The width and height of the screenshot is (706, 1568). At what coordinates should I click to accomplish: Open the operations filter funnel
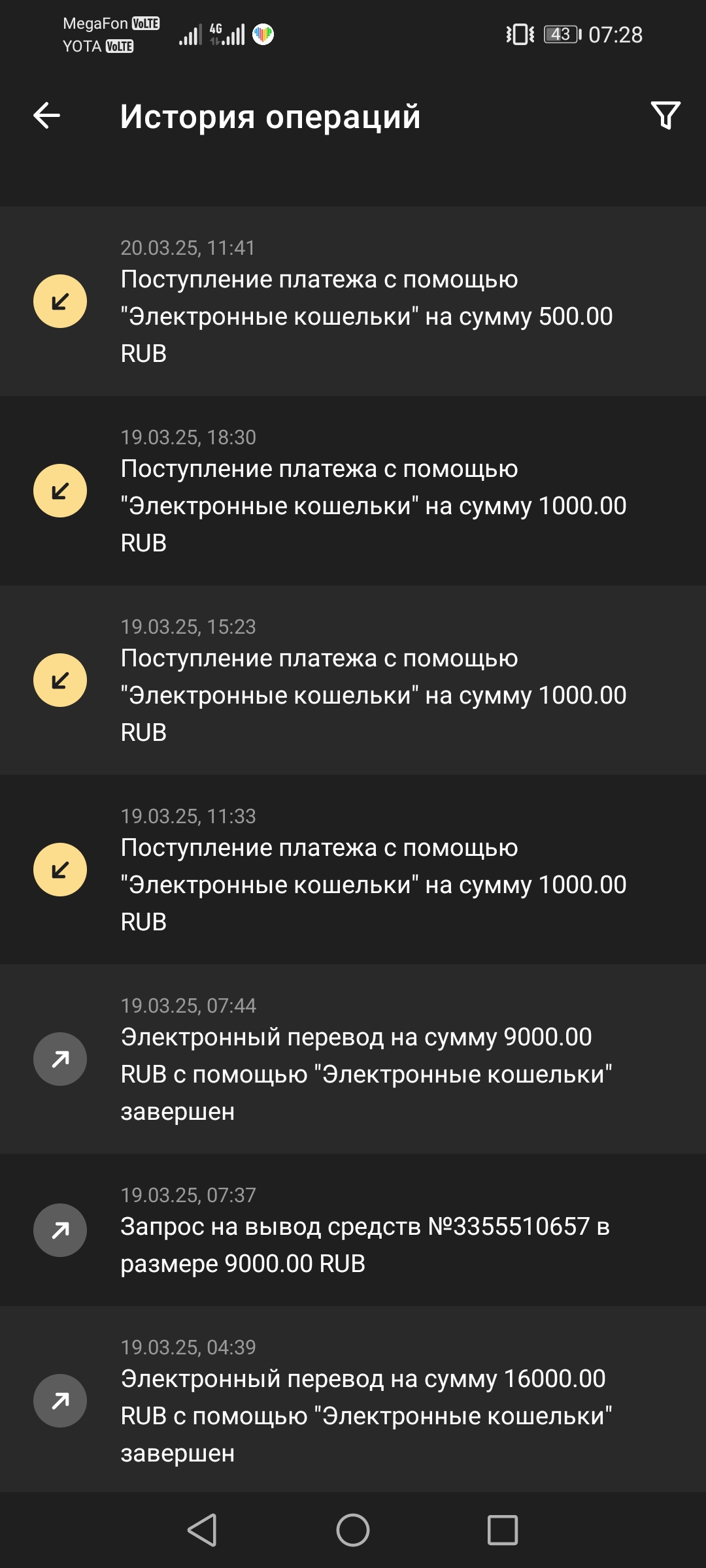point(665,116)
